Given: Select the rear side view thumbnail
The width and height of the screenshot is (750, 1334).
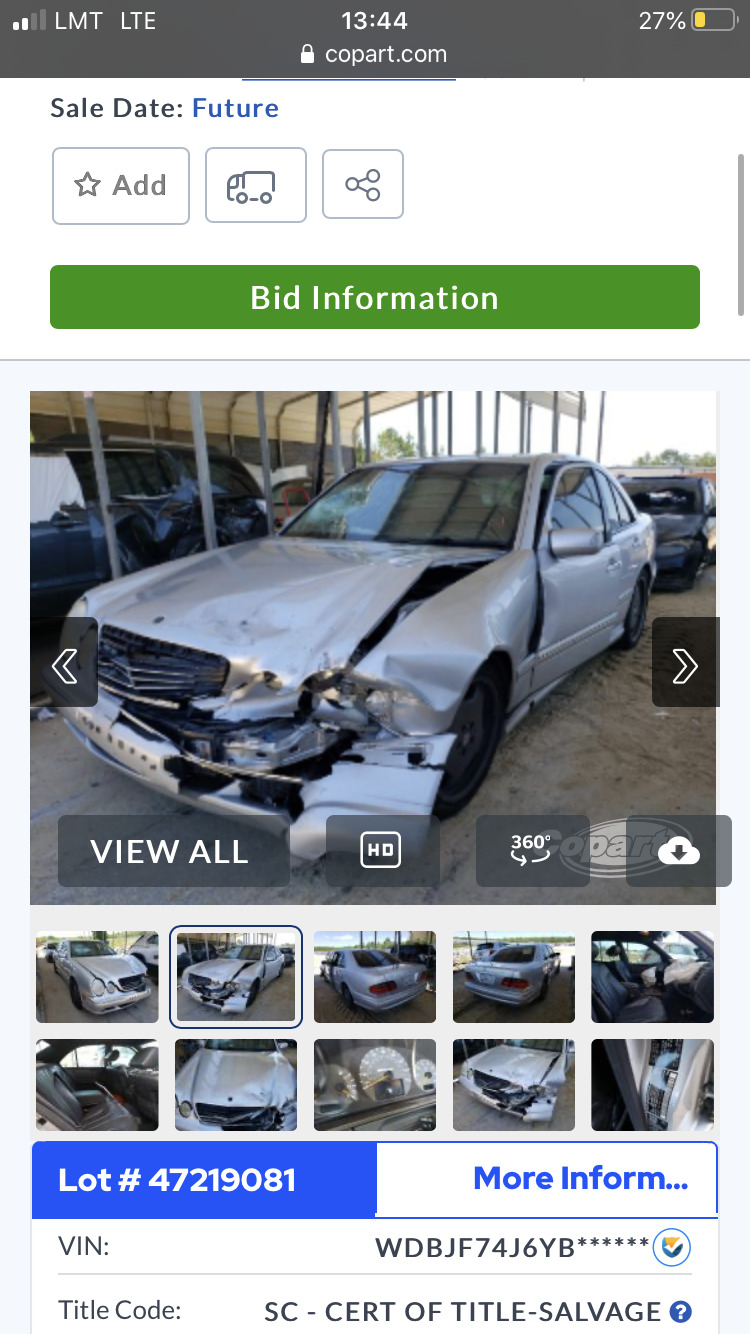Looking at the screenshot, I should [x=375, y=977].
